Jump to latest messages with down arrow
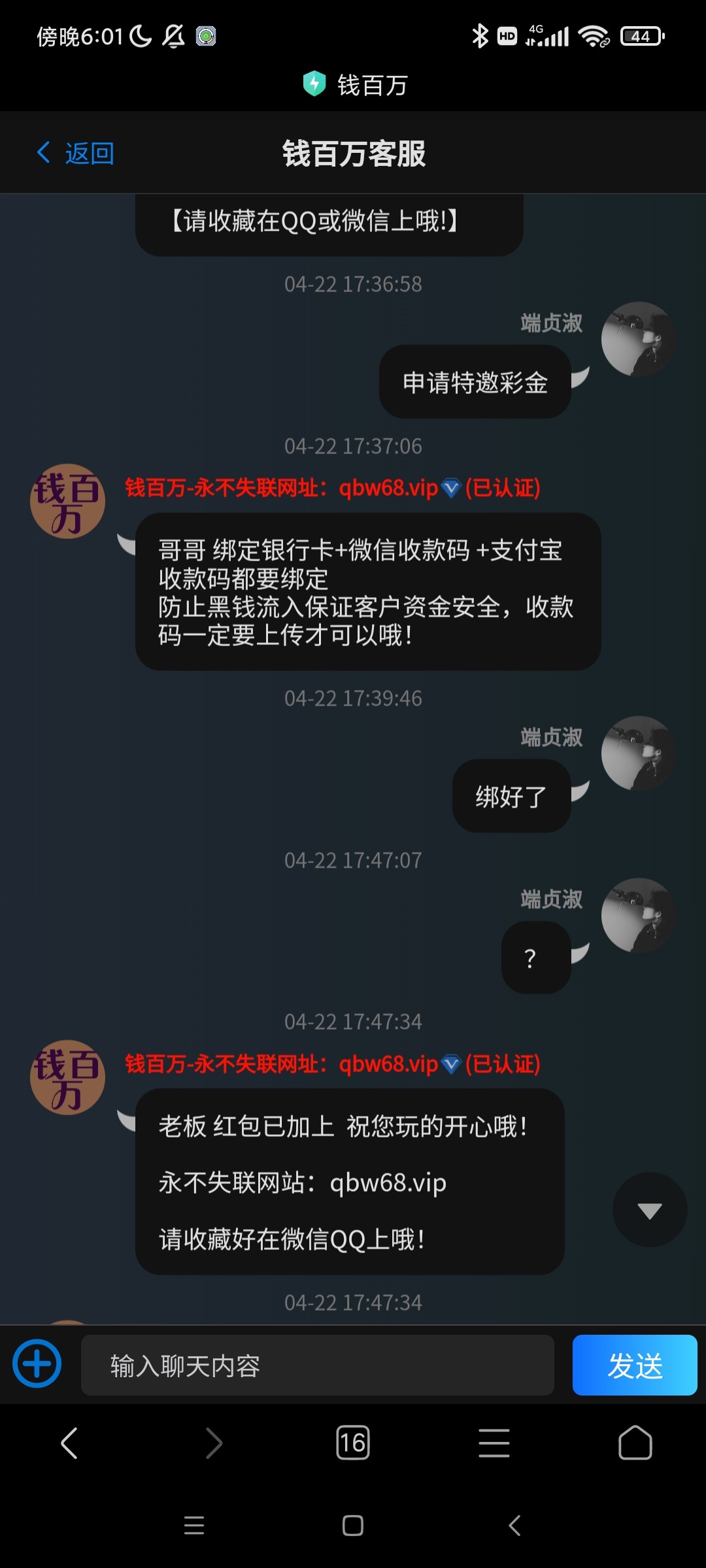The image size is (706, 1568). click(x=649, y=1210)
